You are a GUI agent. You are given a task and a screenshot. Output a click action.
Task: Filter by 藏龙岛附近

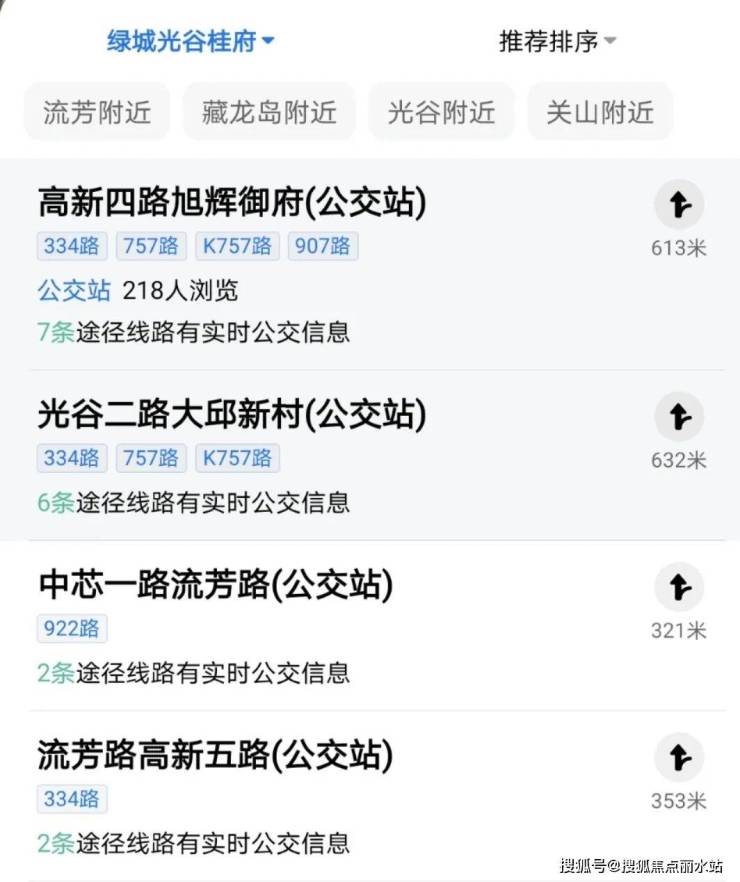tap(269, 112)
